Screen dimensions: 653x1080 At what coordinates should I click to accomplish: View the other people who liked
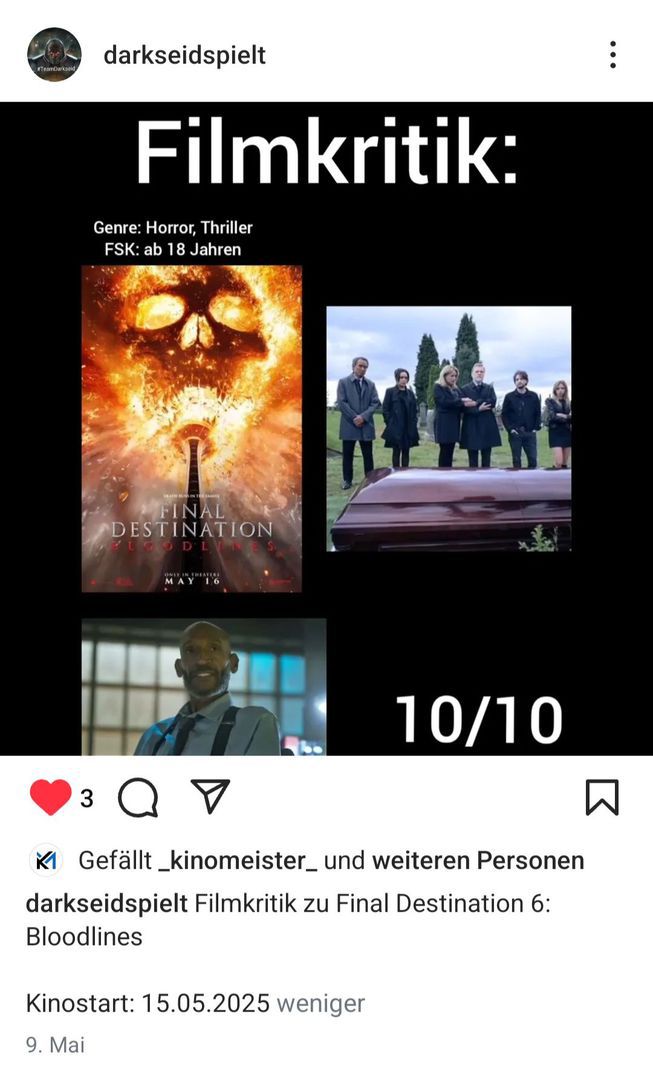pos(477,860)
